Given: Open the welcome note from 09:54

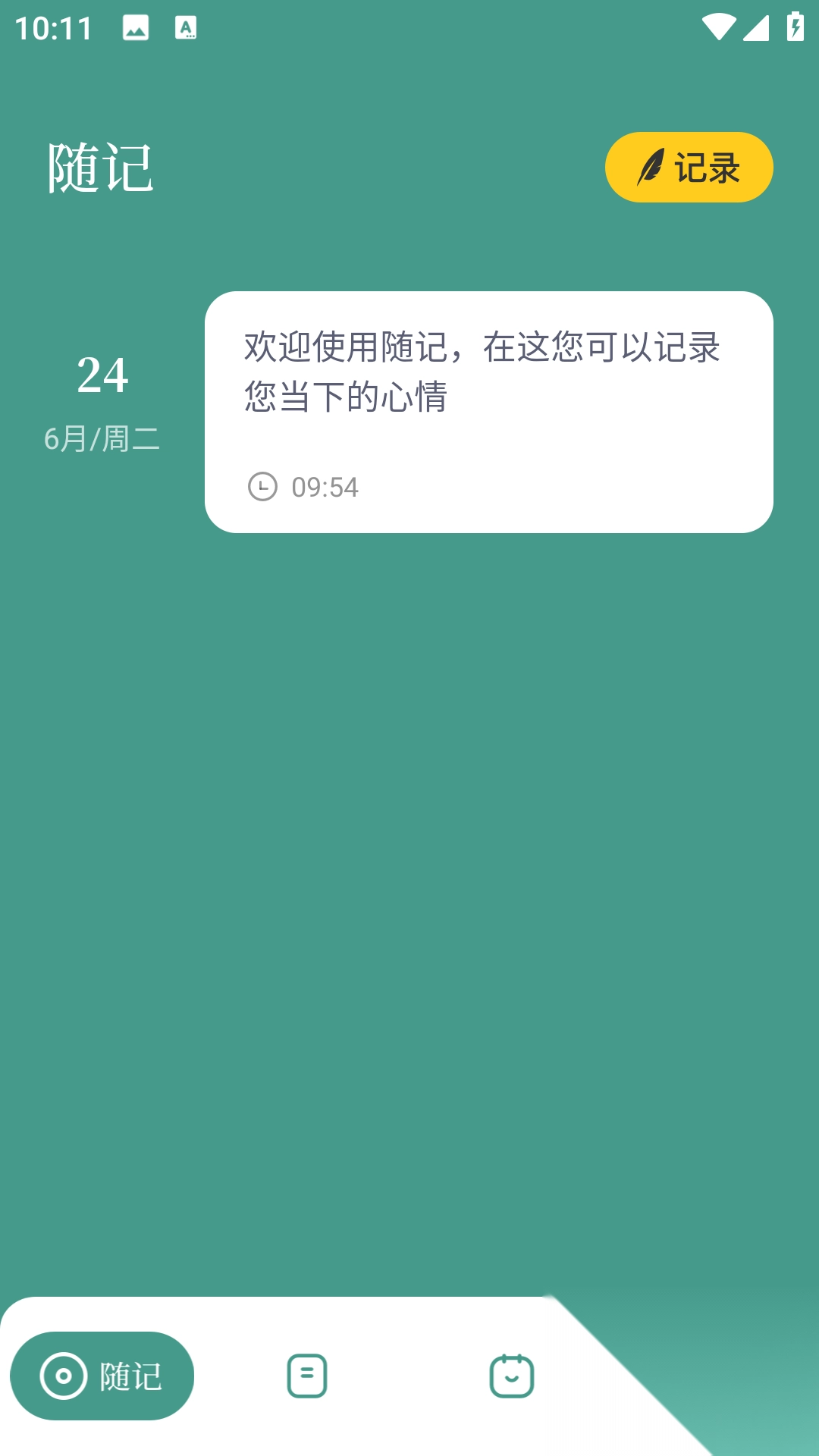Looking at the screenshot, I should (488, 412).
